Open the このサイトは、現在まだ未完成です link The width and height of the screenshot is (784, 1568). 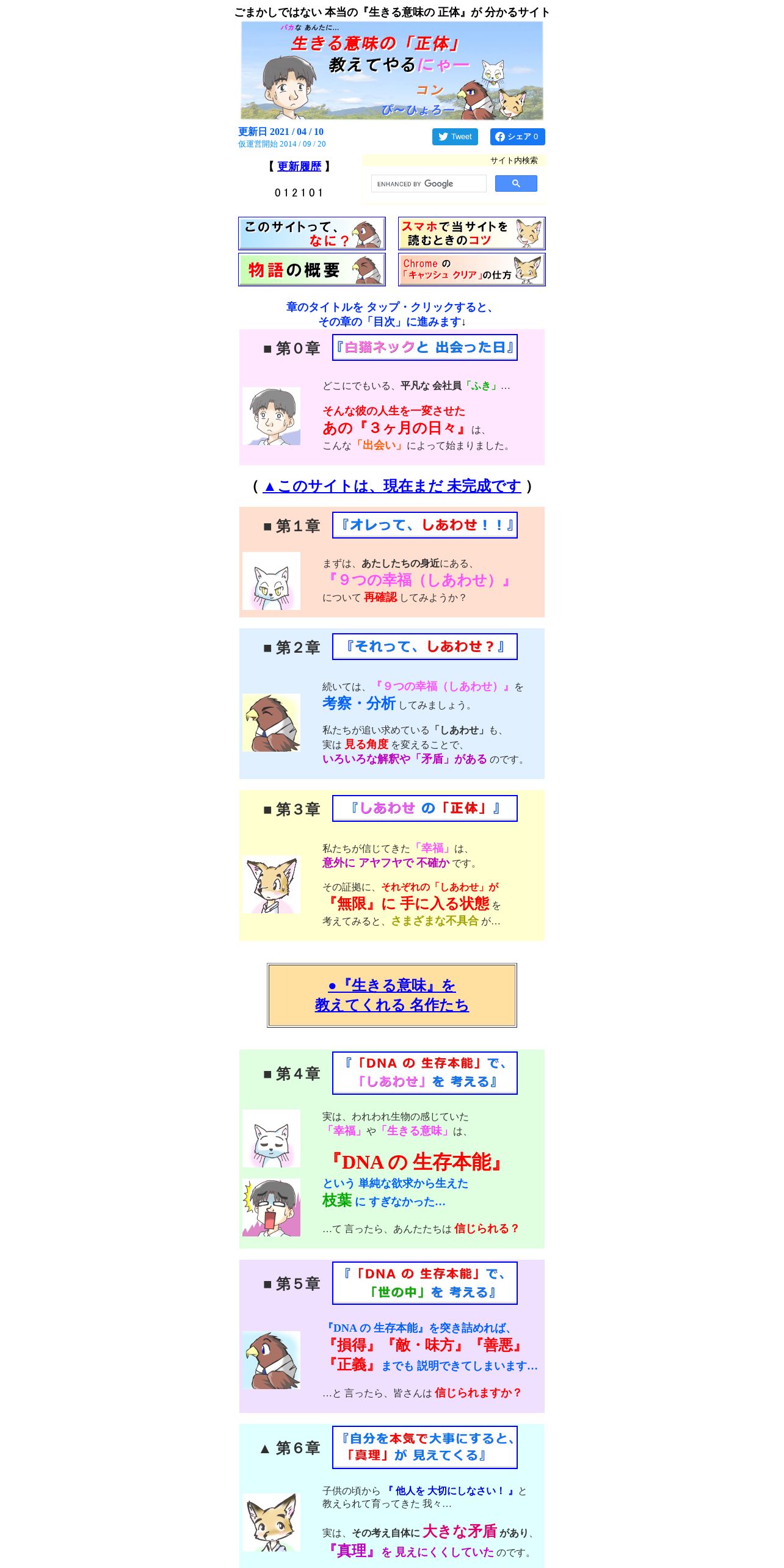point(392,486)
